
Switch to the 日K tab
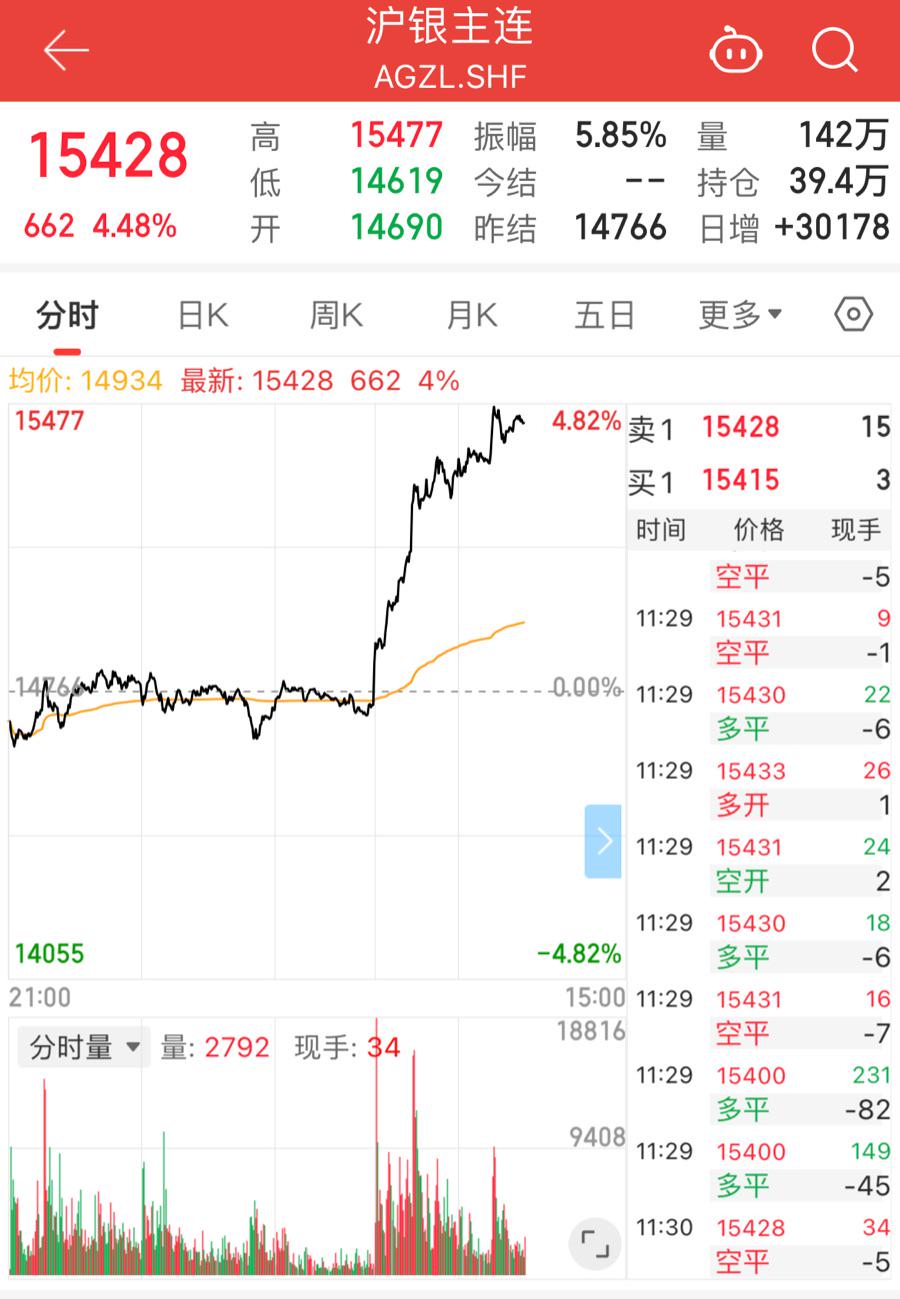point(203,316)
